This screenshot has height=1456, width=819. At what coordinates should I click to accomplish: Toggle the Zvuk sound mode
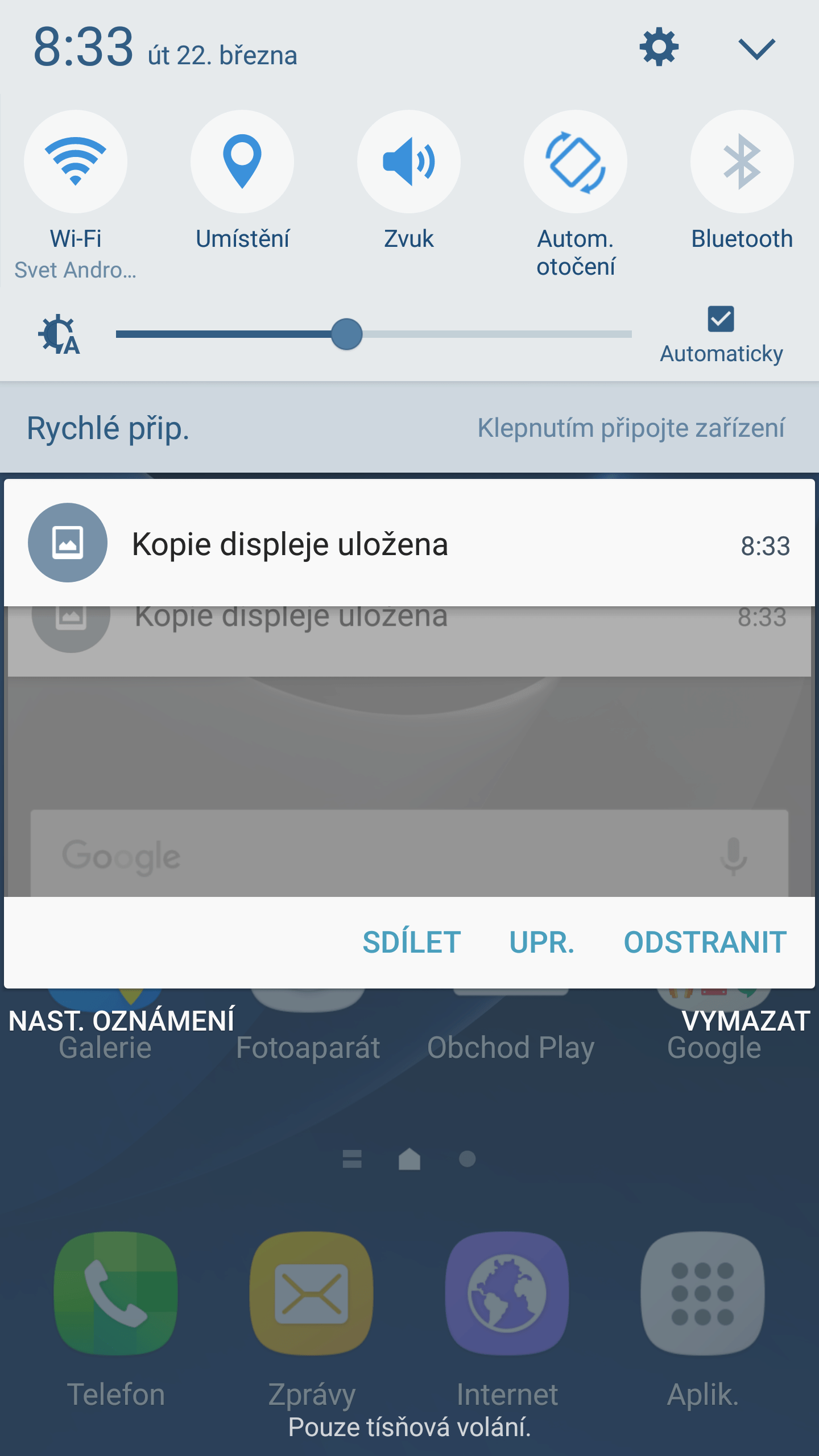[x=409, y=162]
